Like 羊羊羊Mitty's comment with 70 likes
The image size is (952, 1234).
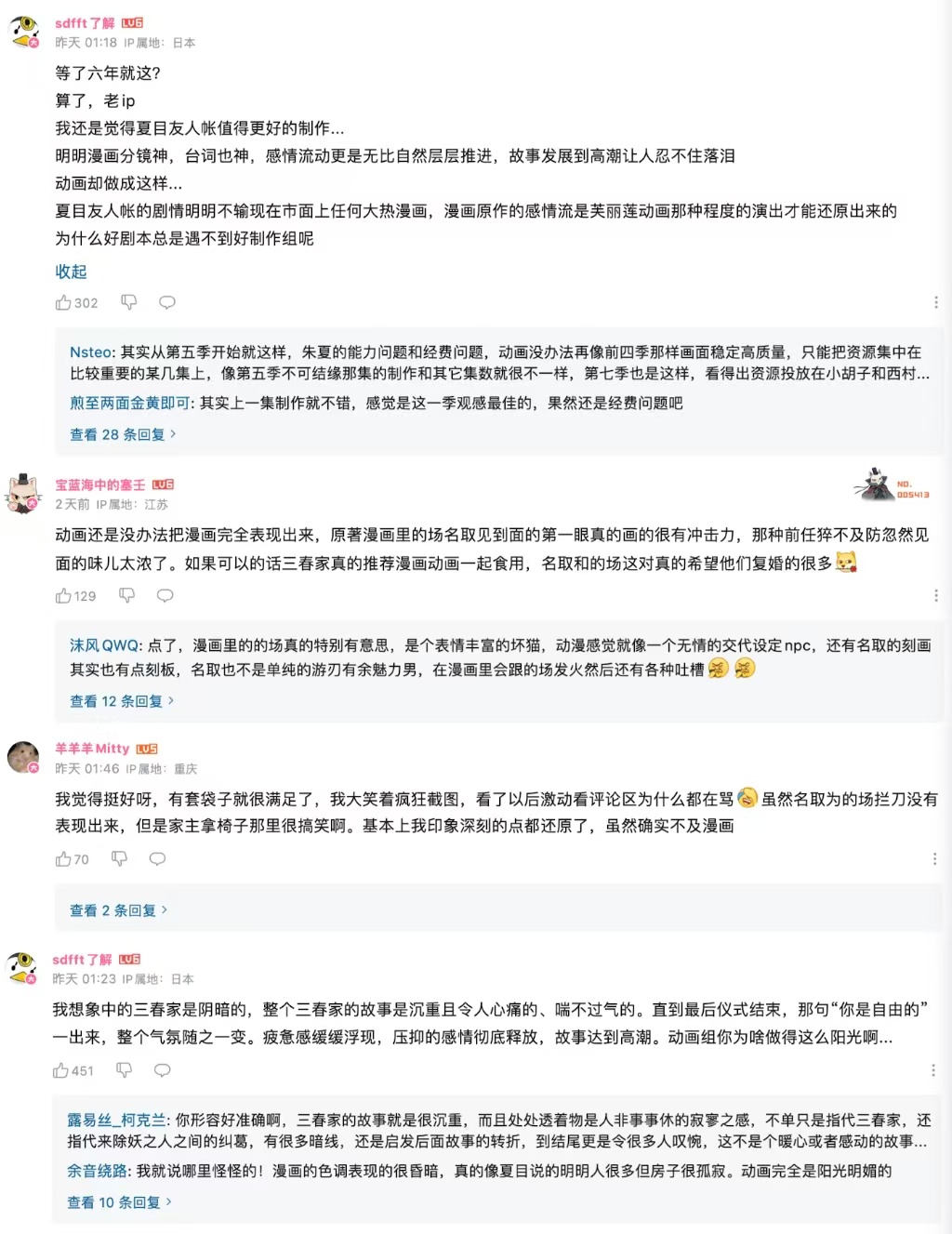click(64, 859)
